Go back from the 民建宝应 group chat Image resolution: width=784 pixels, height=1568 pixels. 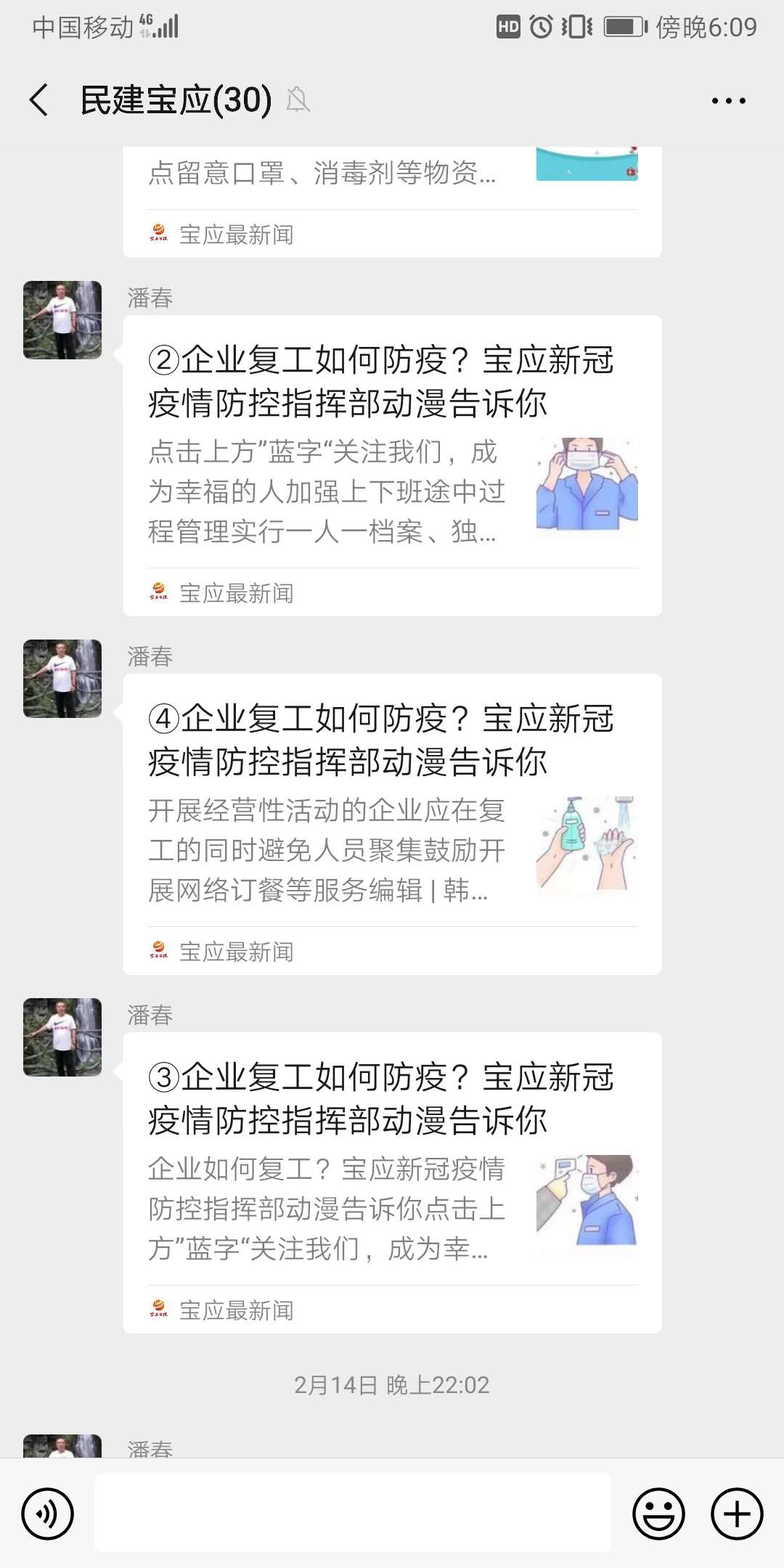(x=39, y=100)
